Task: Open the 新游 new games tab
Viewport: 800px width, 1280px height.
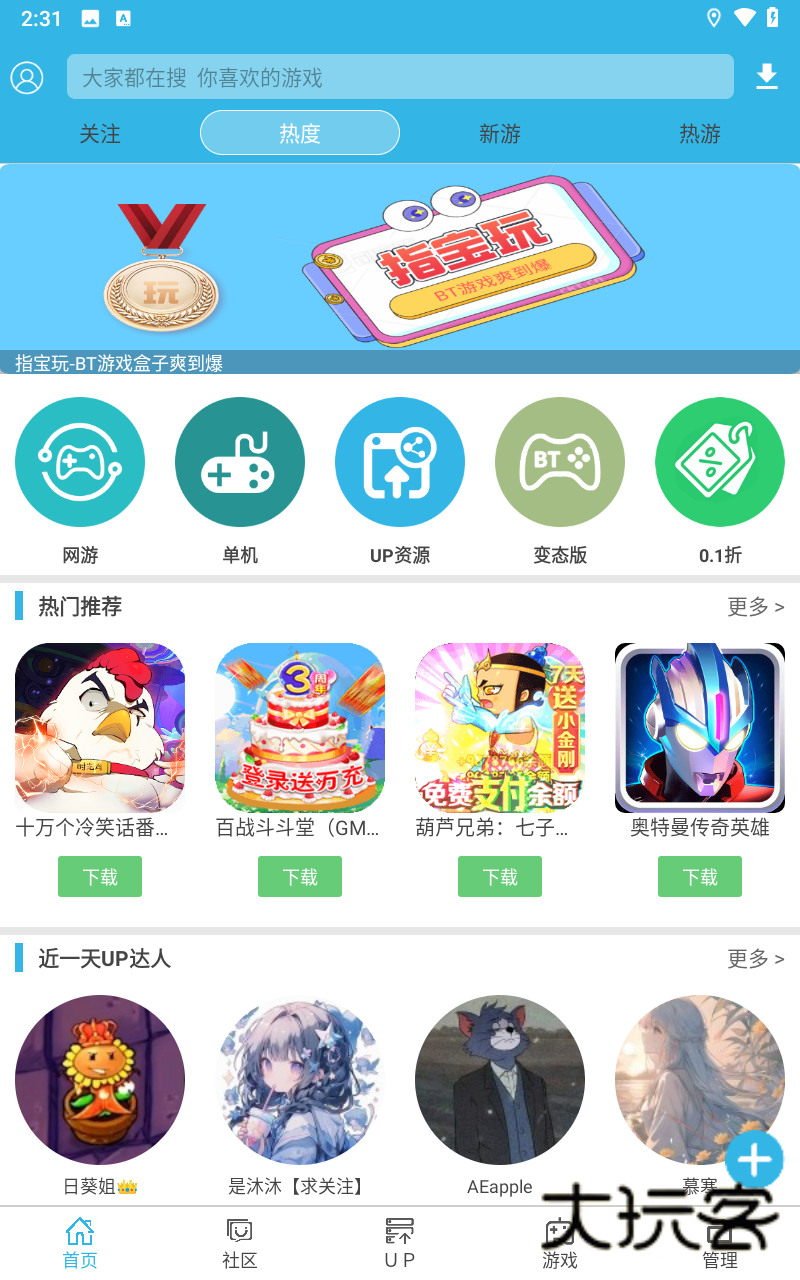Action: tap(500, 133)
